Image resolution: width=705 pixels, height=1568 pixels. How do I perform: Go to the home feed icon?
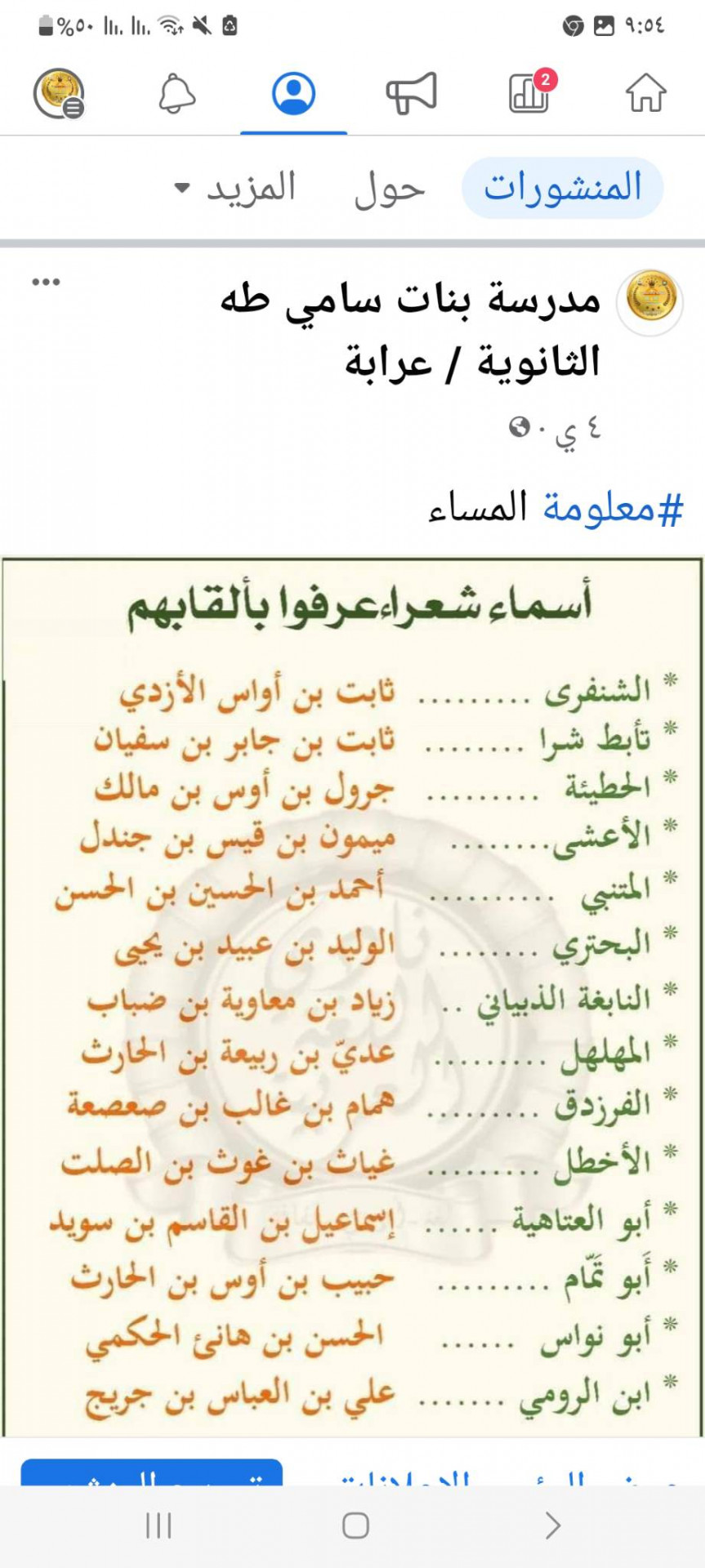click(x=645, y=92)
